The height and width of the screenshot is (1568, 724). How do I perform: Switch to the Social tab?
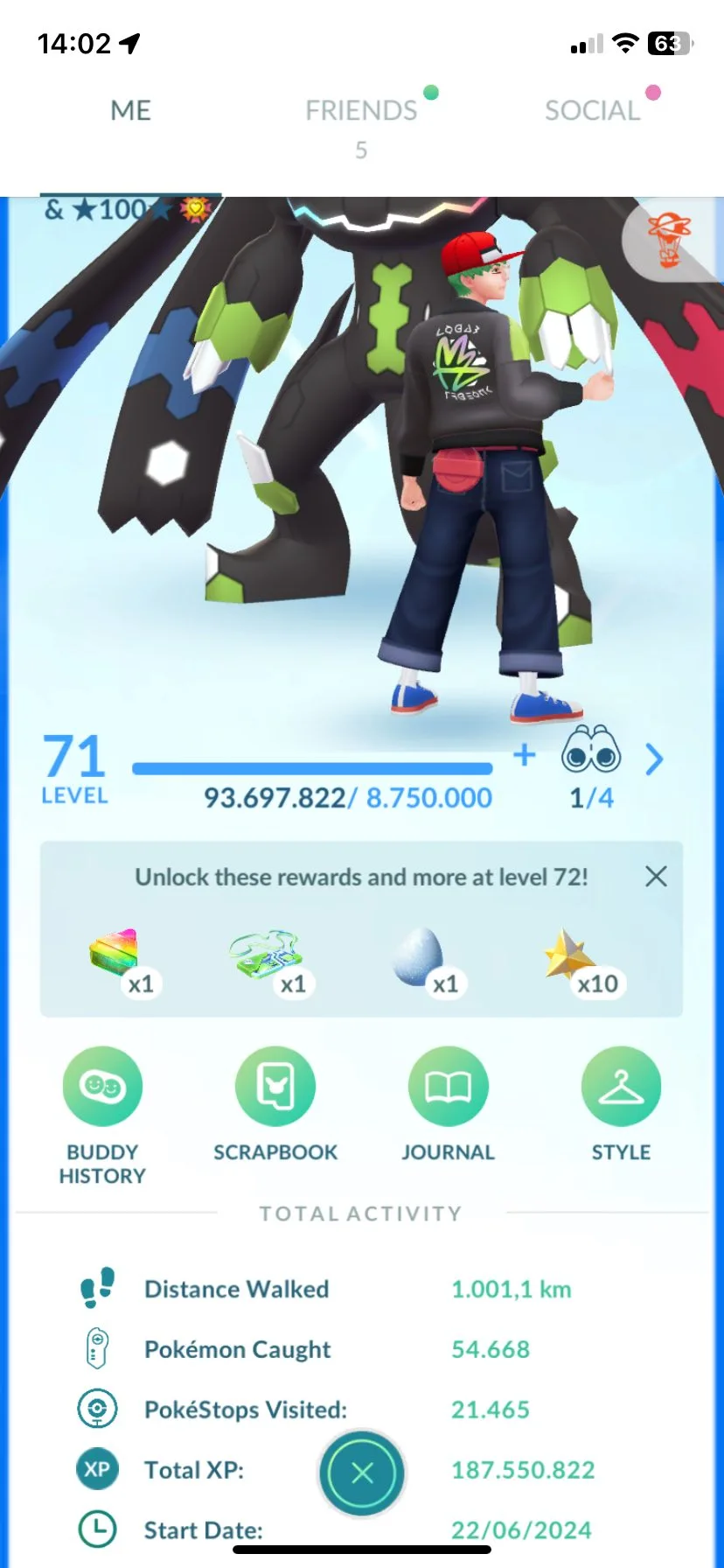(x=592, y=111)
